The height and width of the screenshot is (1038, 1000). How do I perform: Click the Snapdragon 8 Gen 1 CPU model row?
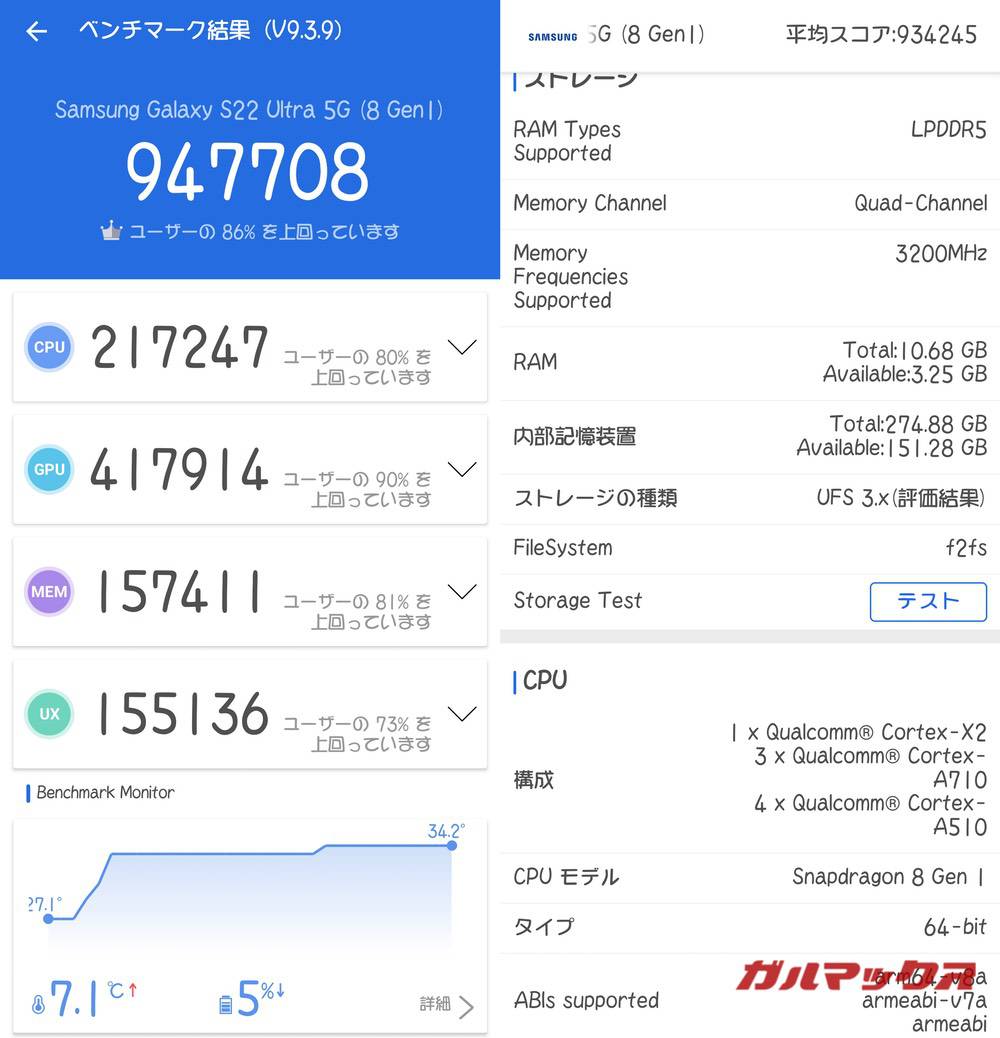click(748, 877)
